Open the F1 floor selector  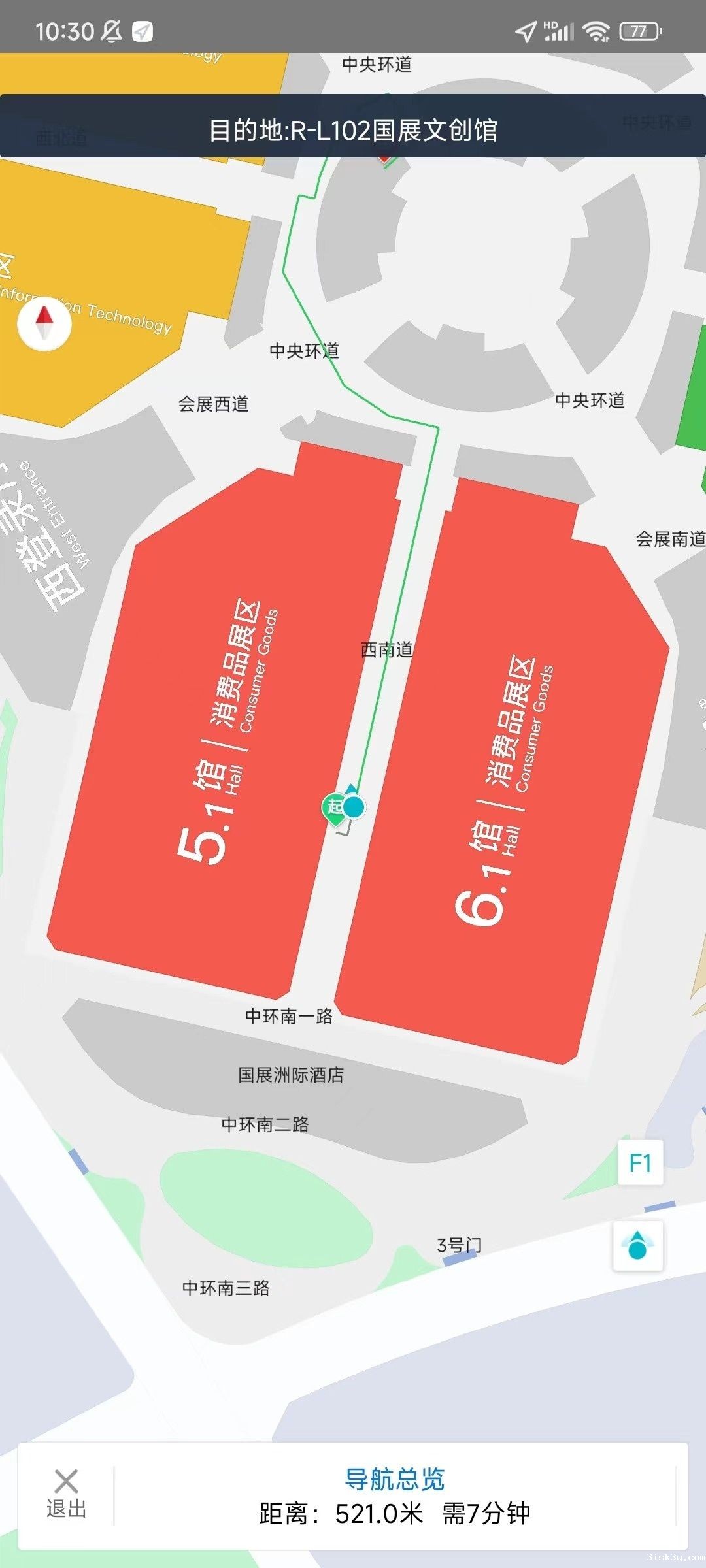(x=640, y=1163)
